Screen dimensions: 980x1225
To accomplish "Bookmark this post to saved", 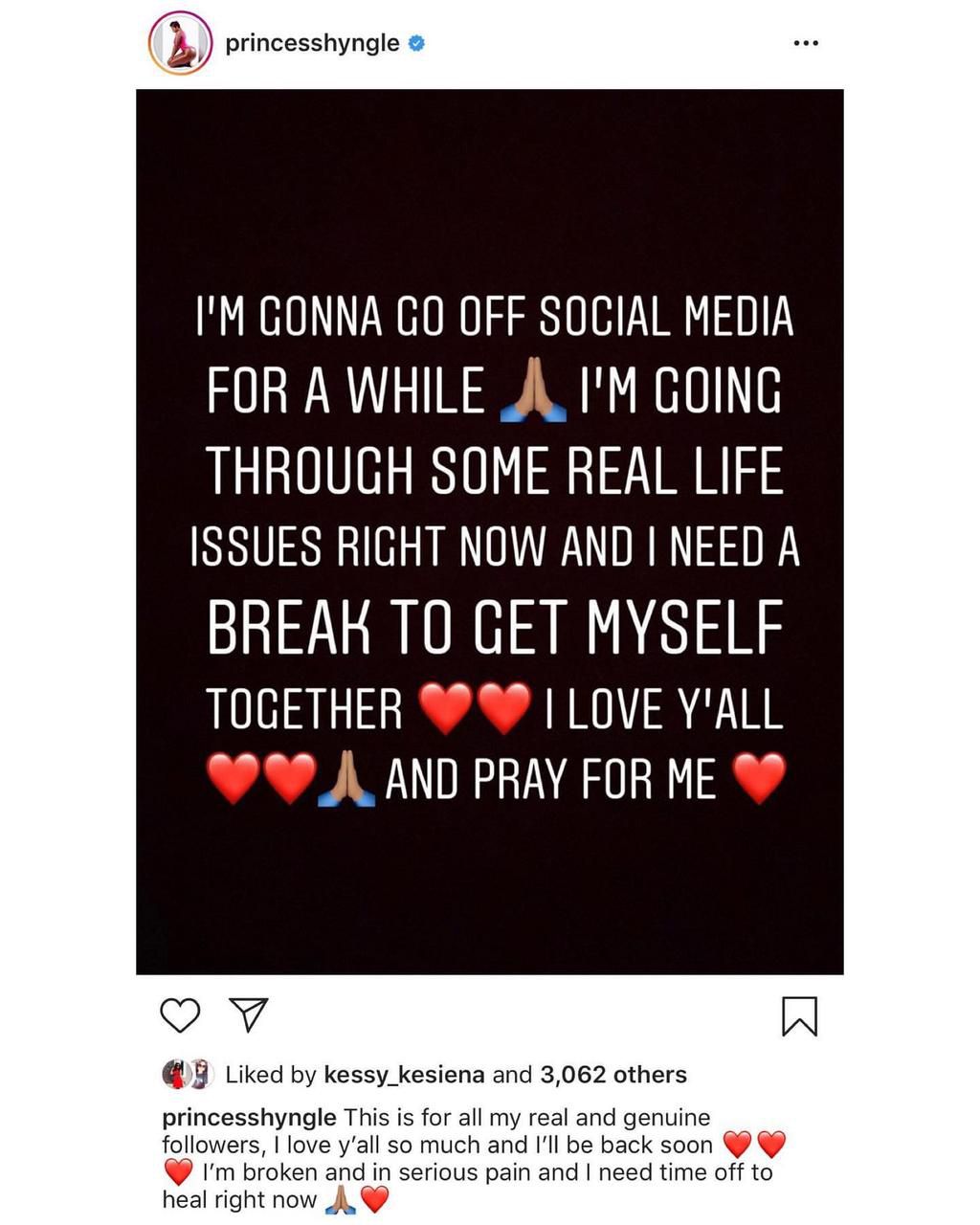I will (799, 1016).
